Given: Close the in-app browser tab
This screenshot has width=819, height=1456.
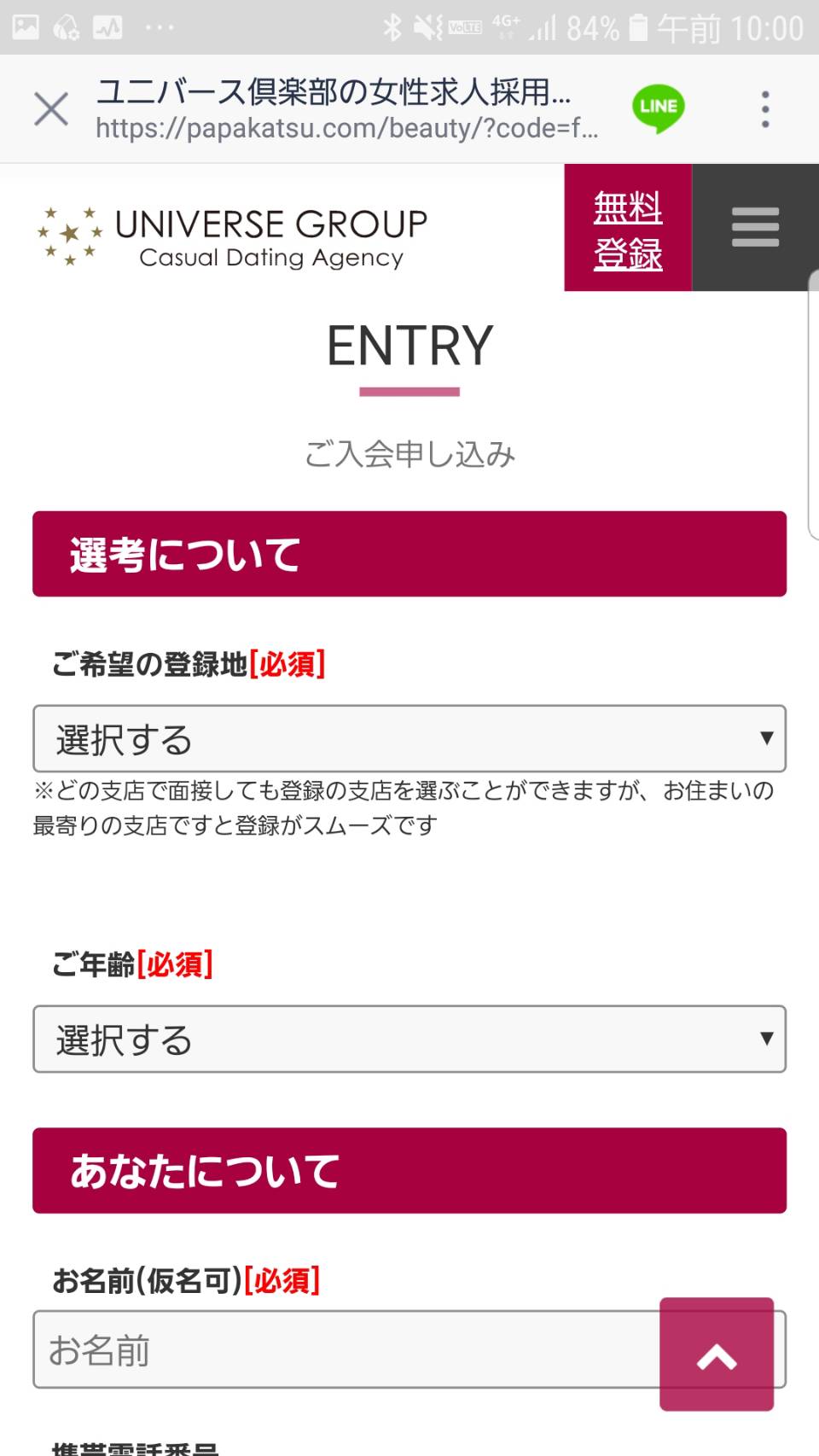Looking at the screenshot, I should coord(51,109).
